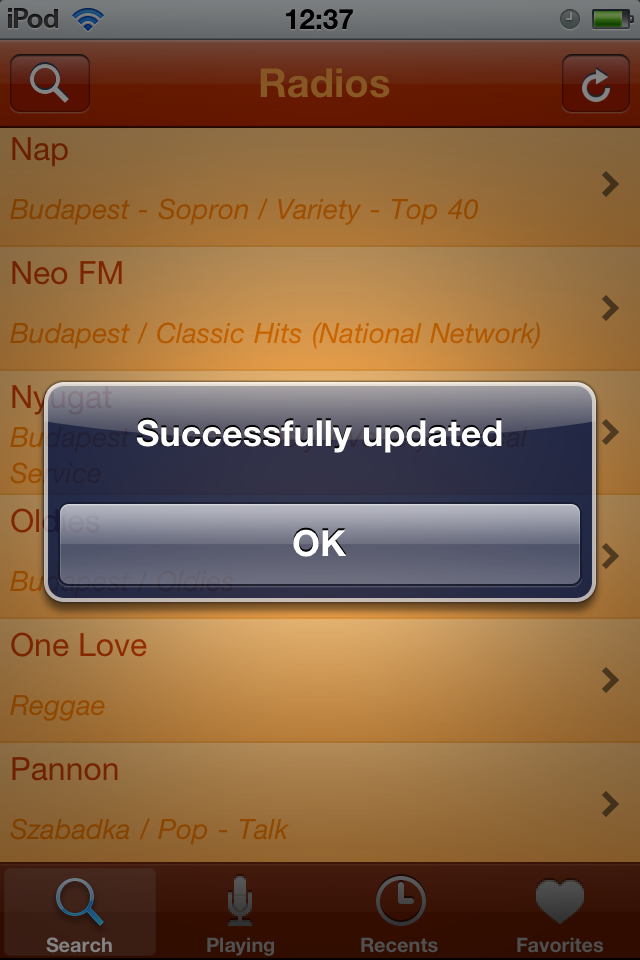Switch to the Playing tab
The width and height of the screenshot is (640, 960).
[x=240, y=912]
